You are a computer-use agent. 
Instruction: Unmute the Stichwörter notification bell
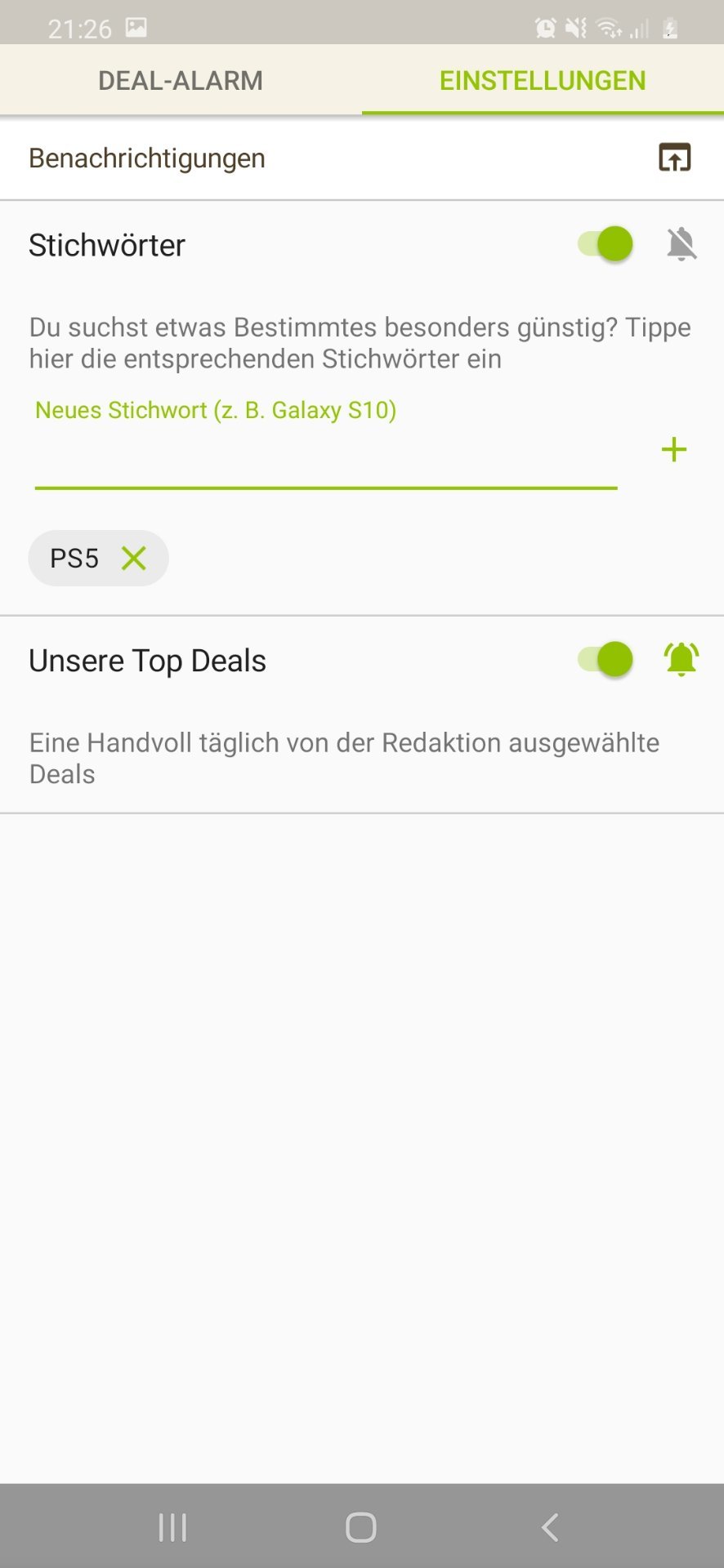point(682,243)
